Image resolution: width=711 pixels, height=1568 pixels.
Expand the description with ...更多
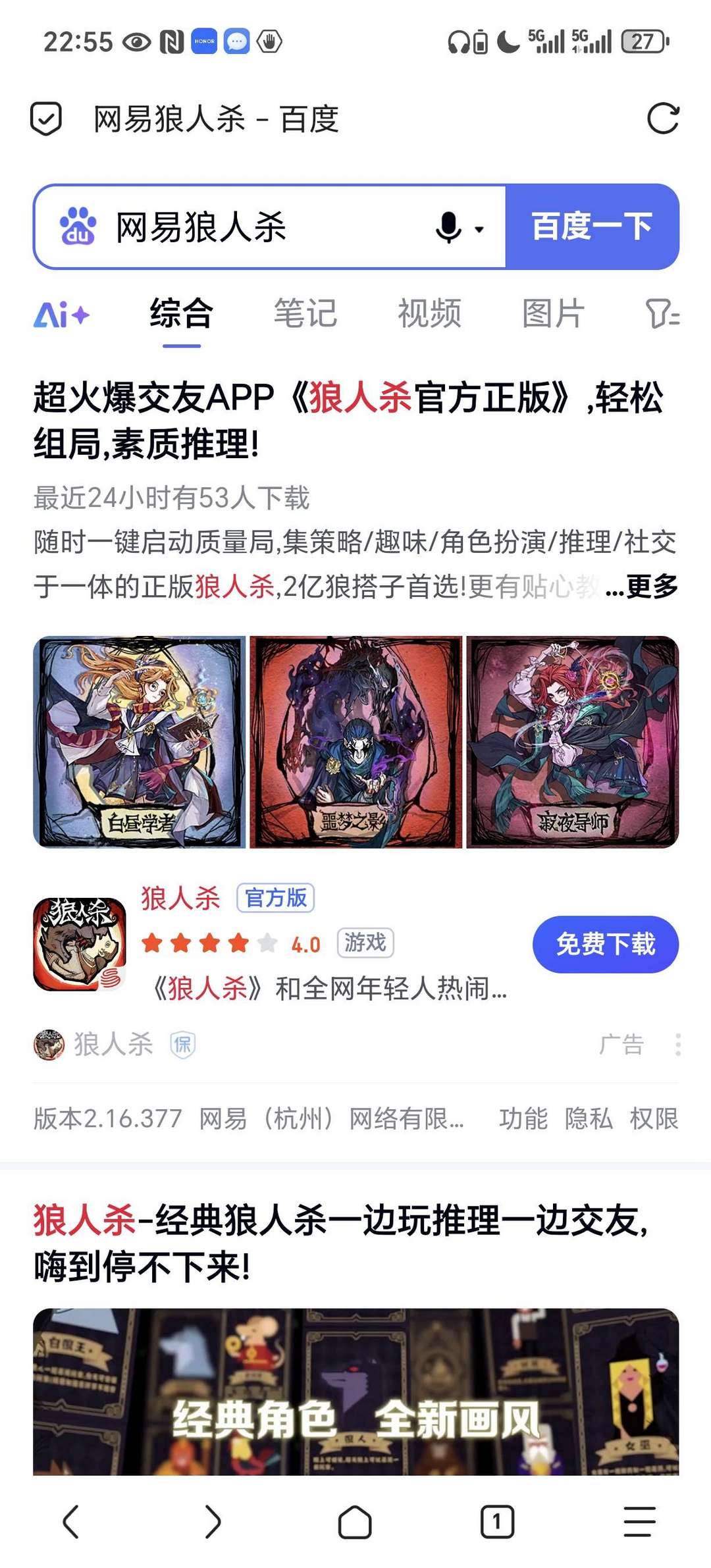coord(642,586)
